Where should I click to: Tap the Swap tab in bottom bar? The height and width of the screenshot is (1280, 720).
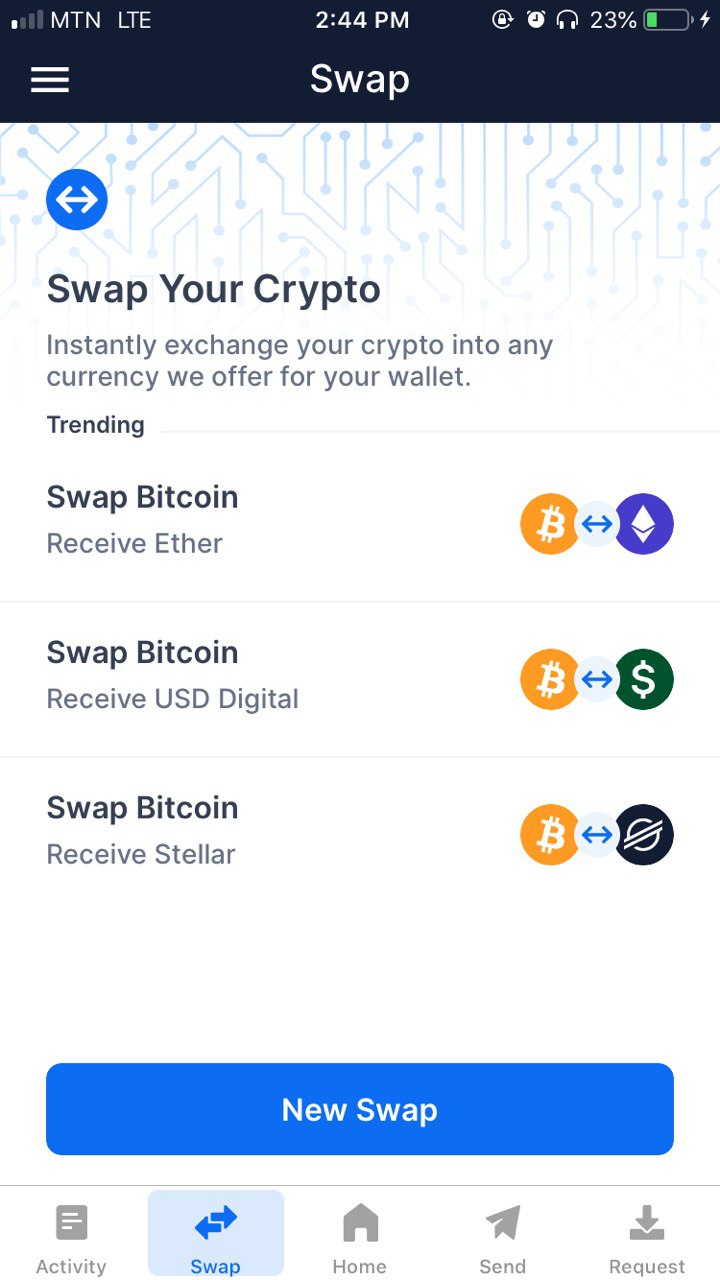[215, 1238]
